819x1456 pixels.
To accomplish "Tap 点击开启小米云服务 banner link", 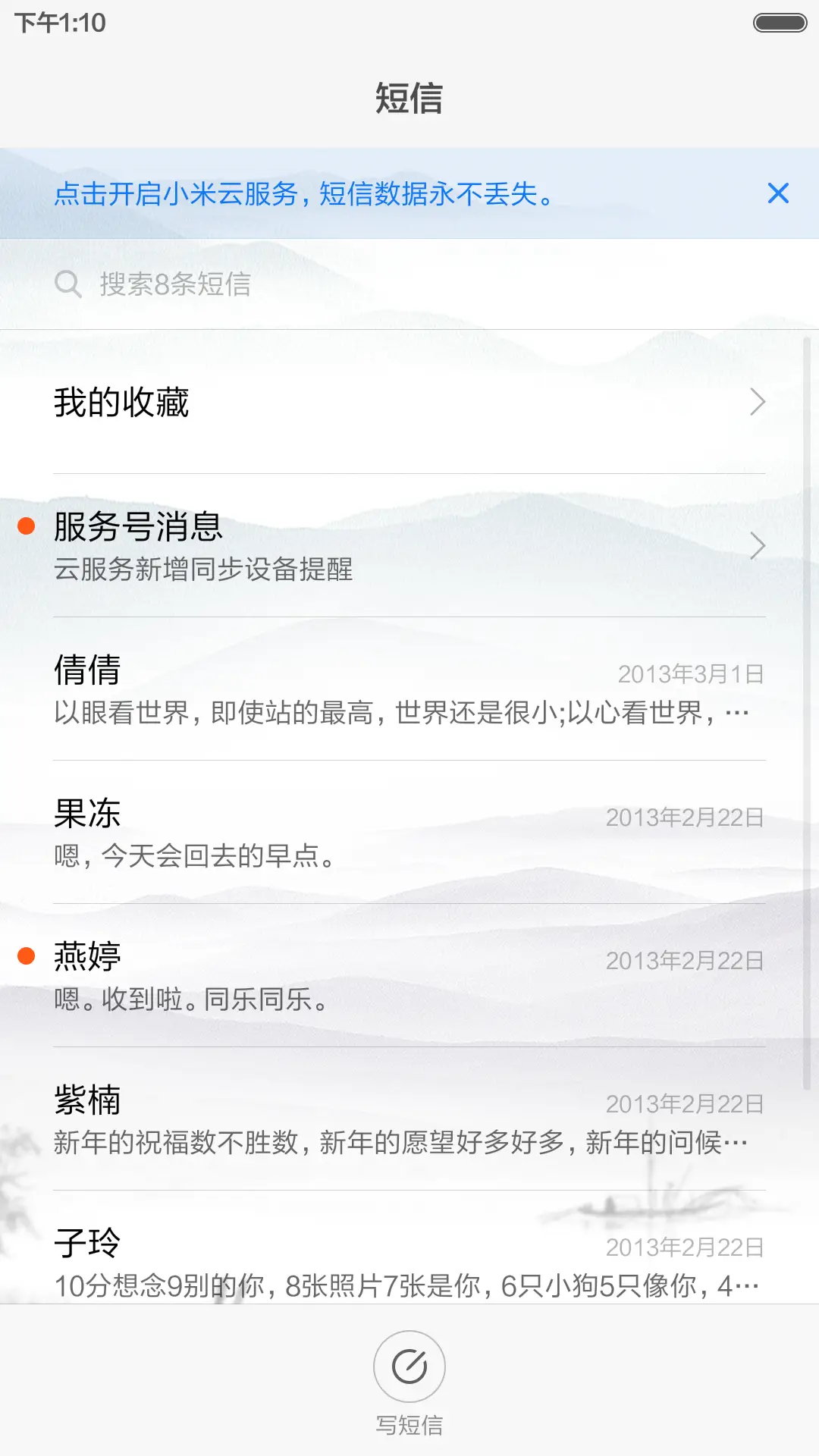I will click(x=303, y=195).
